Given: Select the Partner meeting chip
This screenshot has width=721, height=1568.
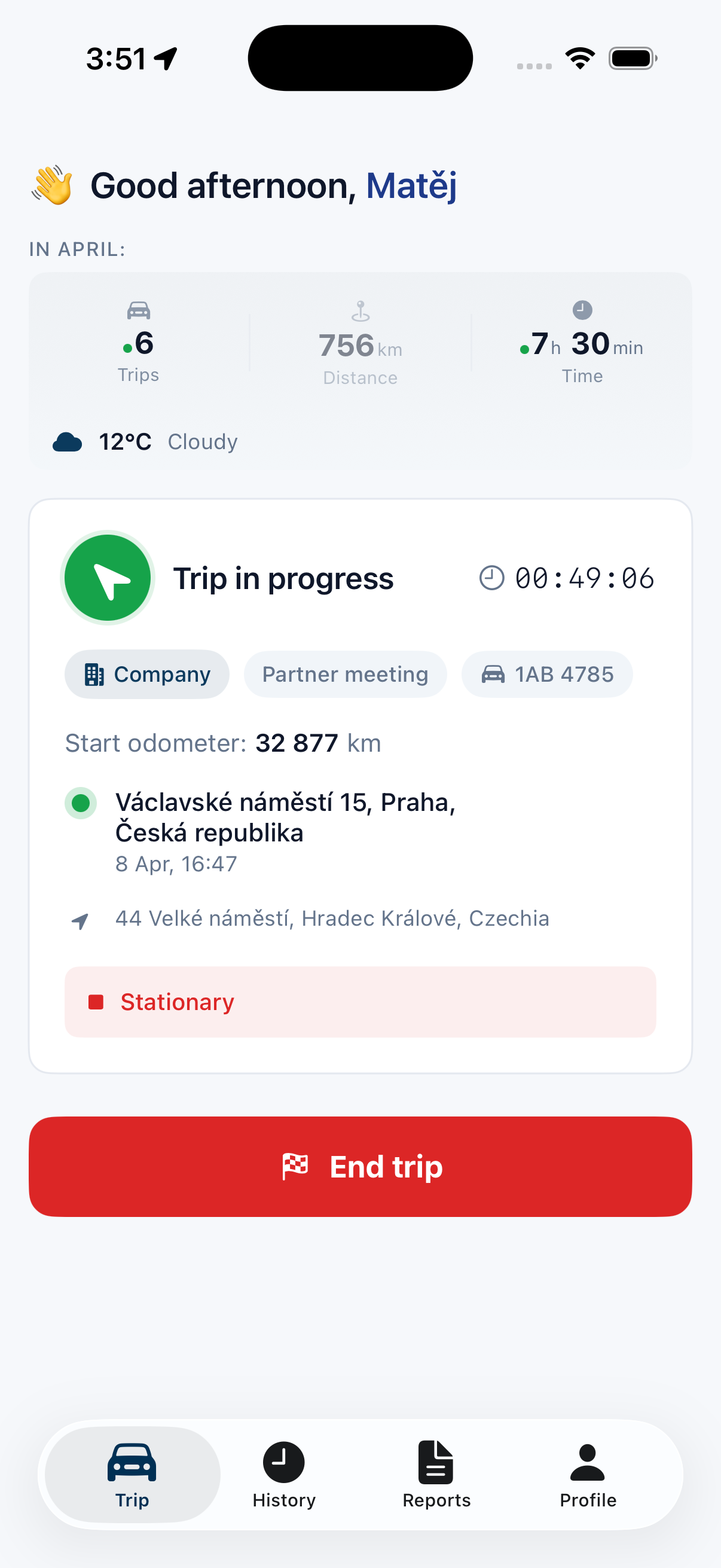Looking at the screenshot, I should (345, 674).
